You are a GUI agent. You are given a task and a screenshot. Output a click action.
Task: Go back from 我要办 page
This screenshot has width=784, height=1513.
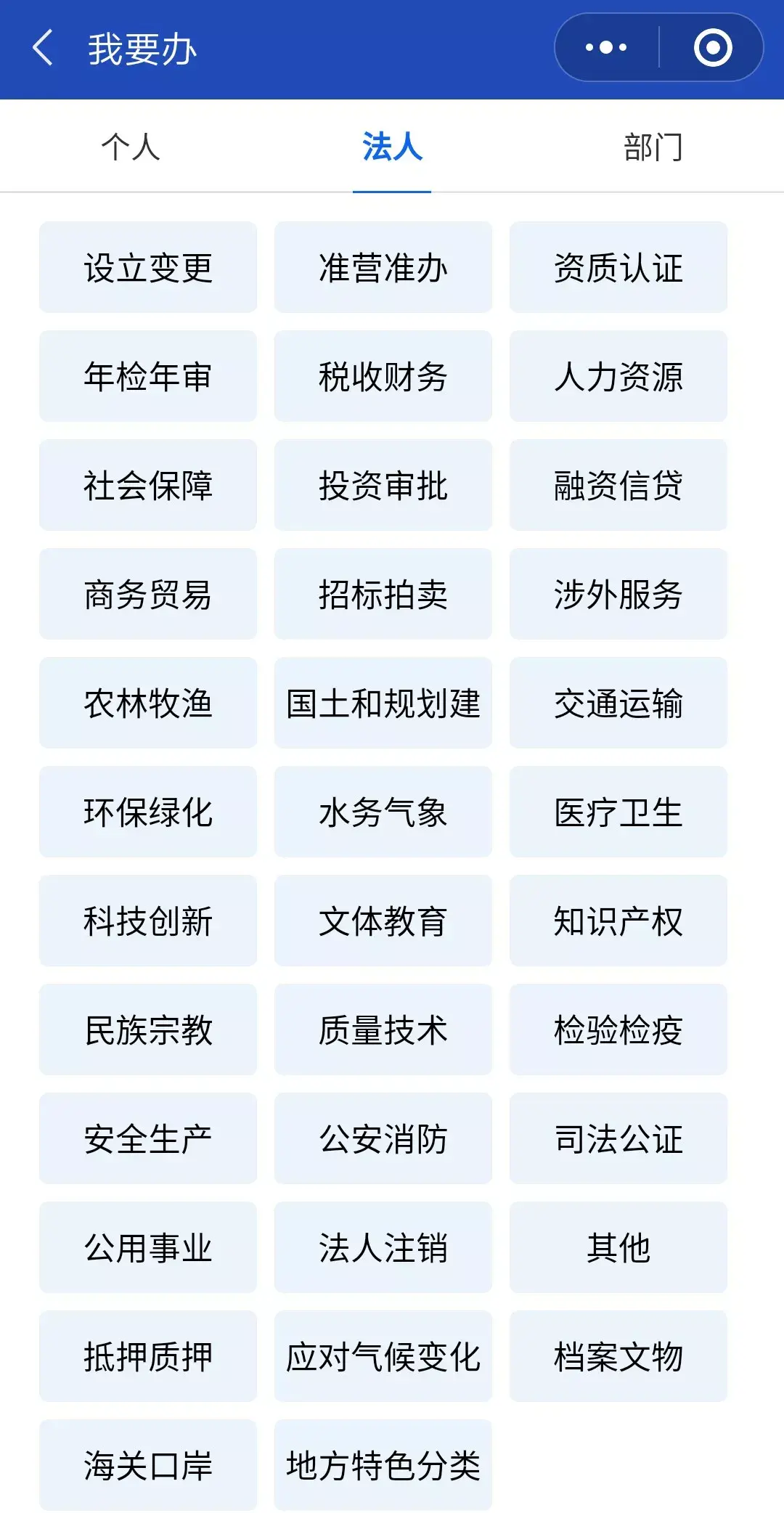pos(44,48)
